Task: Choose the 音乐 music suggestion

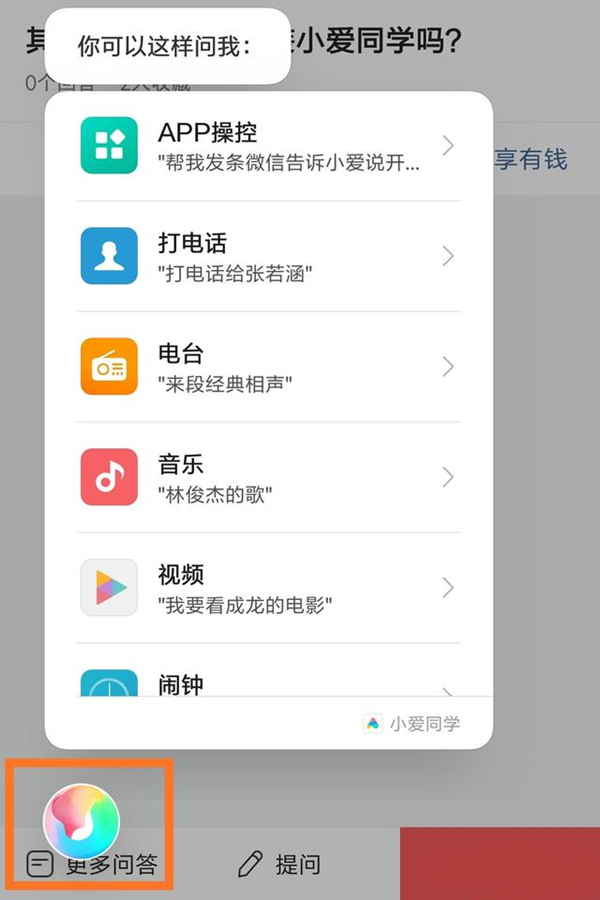Action: (x=268, y=477)
